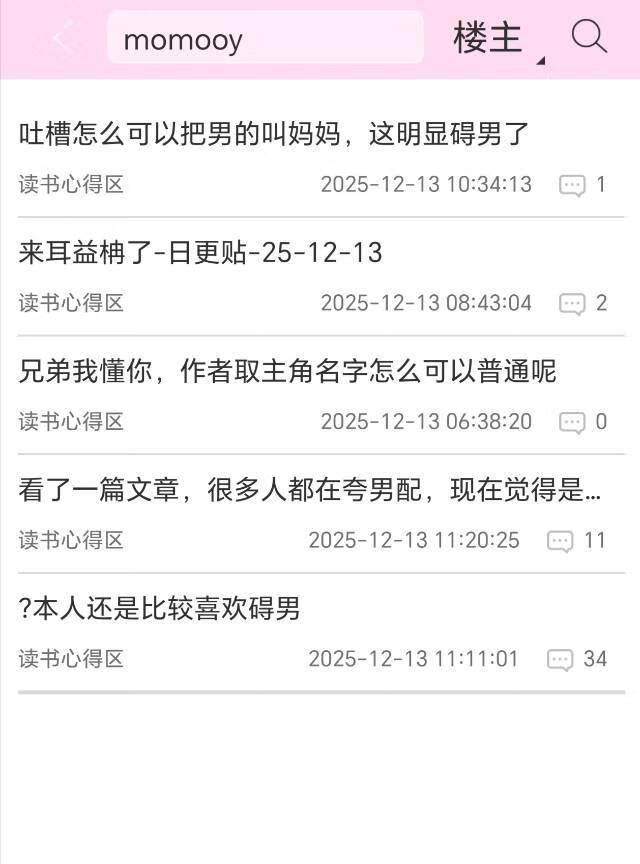
Task: Run the search with the magnifier icon
Action: 589,37
